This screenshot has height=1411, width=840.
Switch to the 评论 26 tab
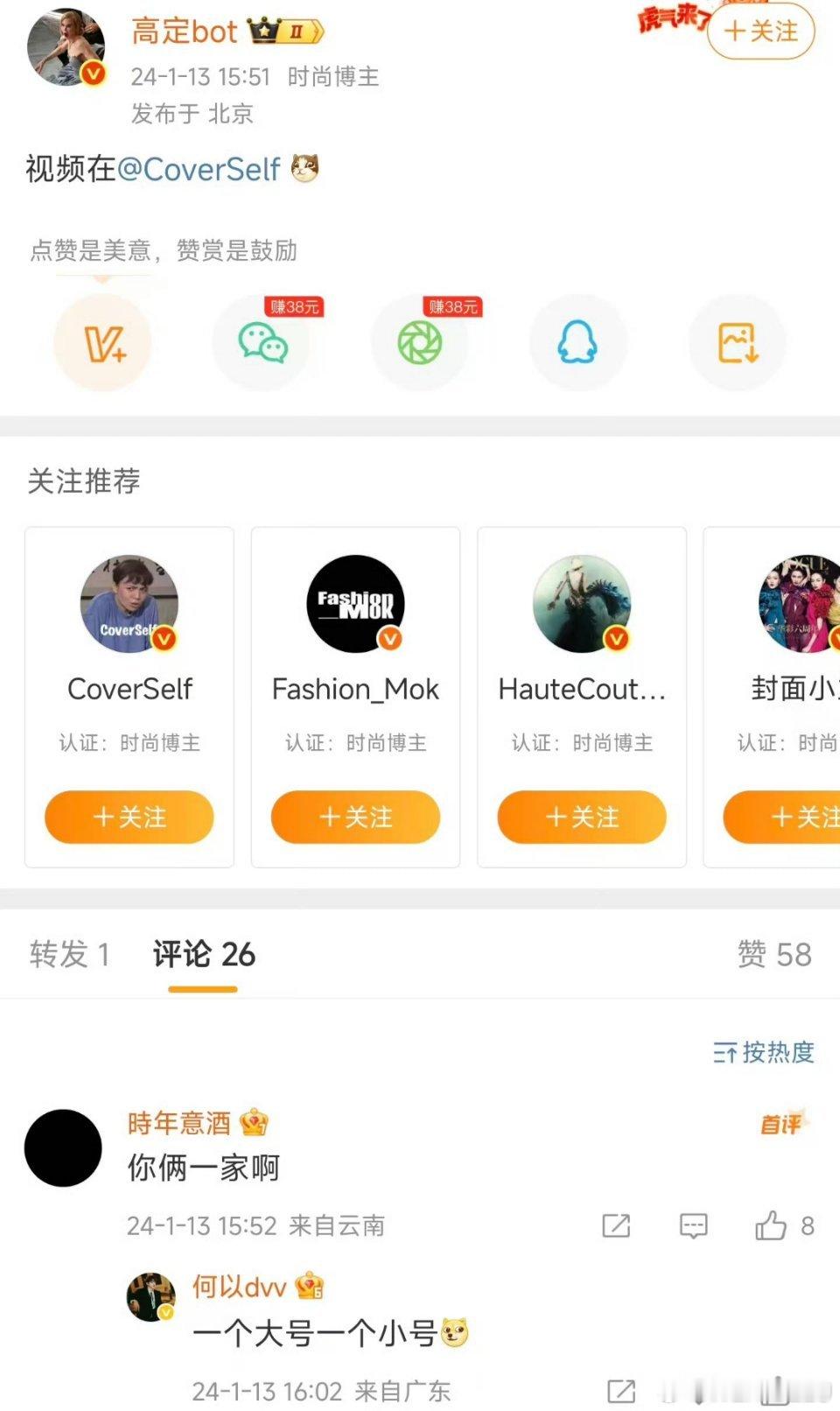203,954
